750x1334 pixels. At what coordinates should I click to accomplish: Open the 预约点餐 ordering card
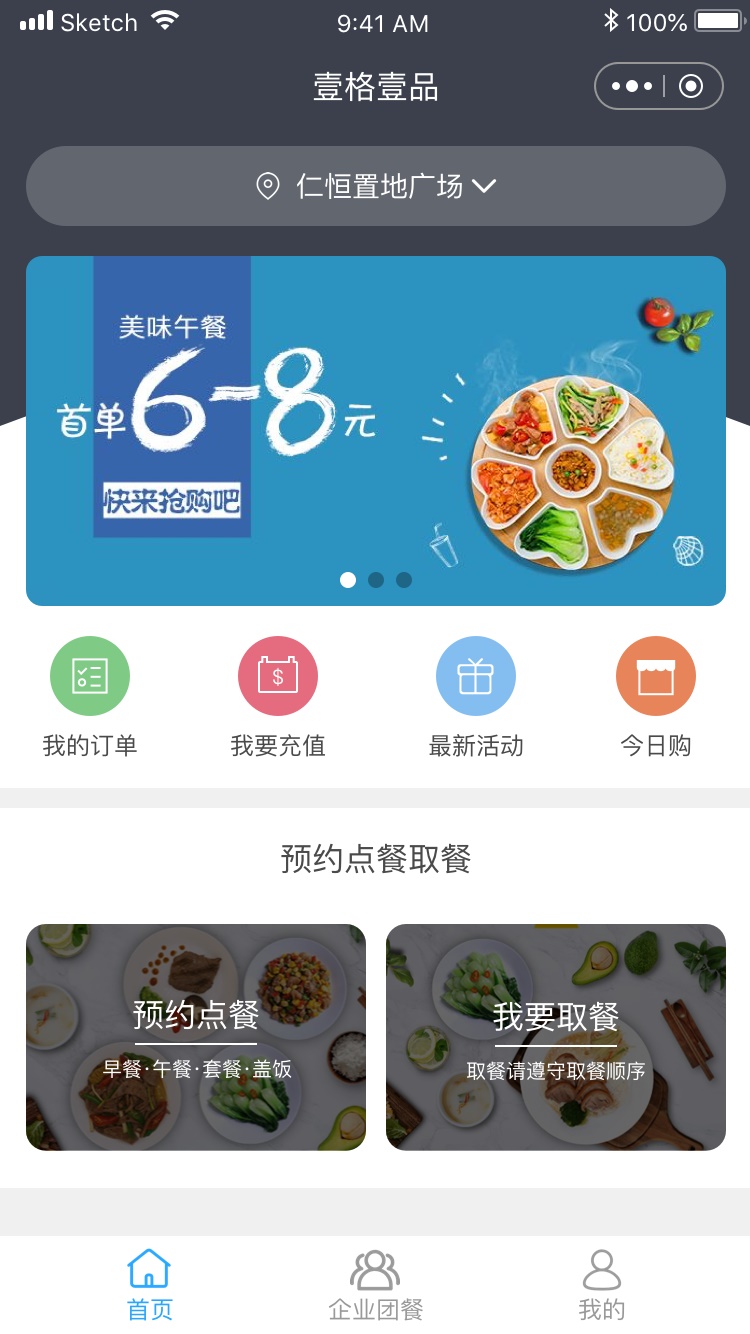click(x=196, y=1037)
